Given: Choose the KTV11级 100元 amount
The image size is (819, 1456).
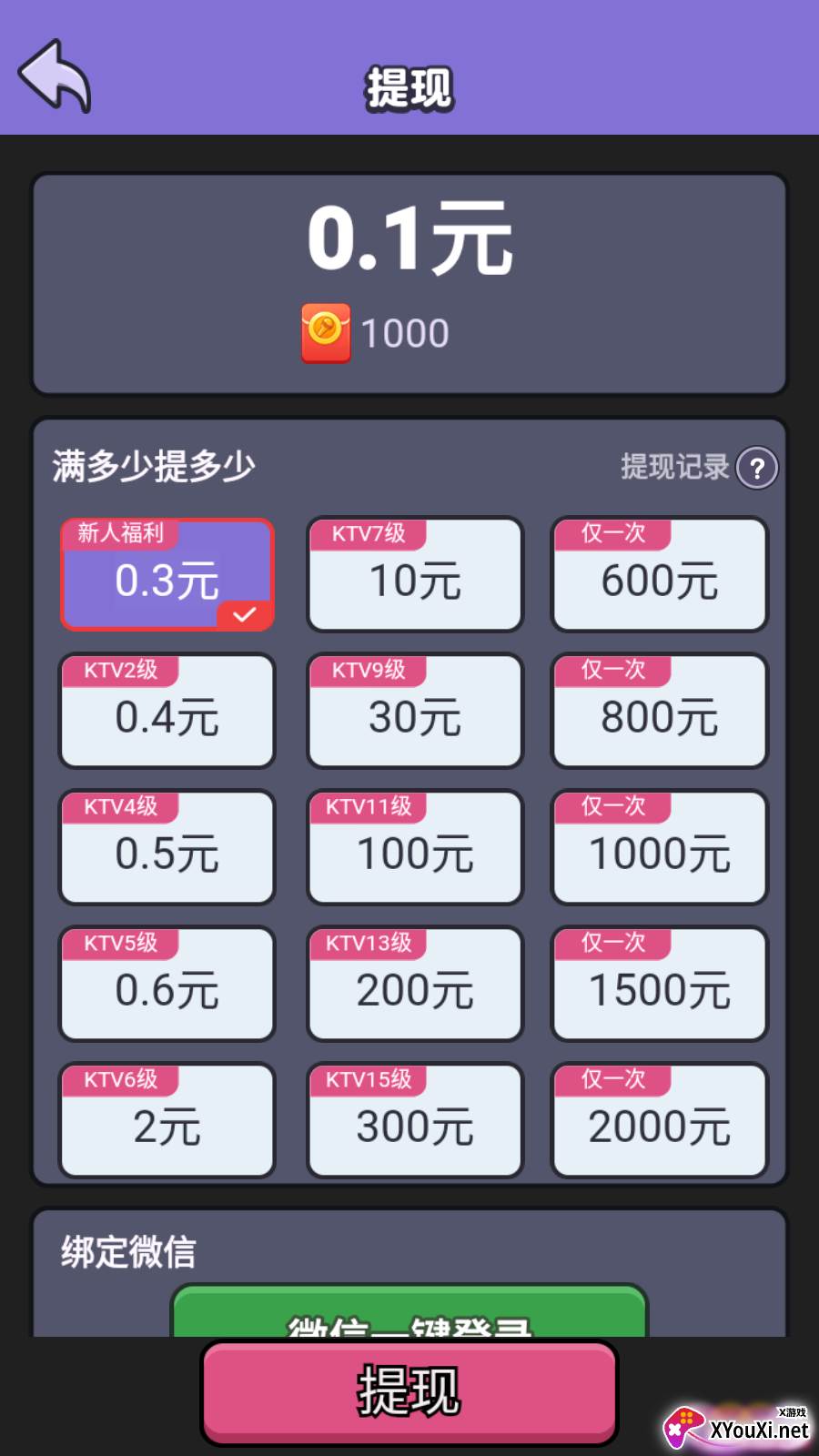Looking at the screenshot, I should click(415, 847).
